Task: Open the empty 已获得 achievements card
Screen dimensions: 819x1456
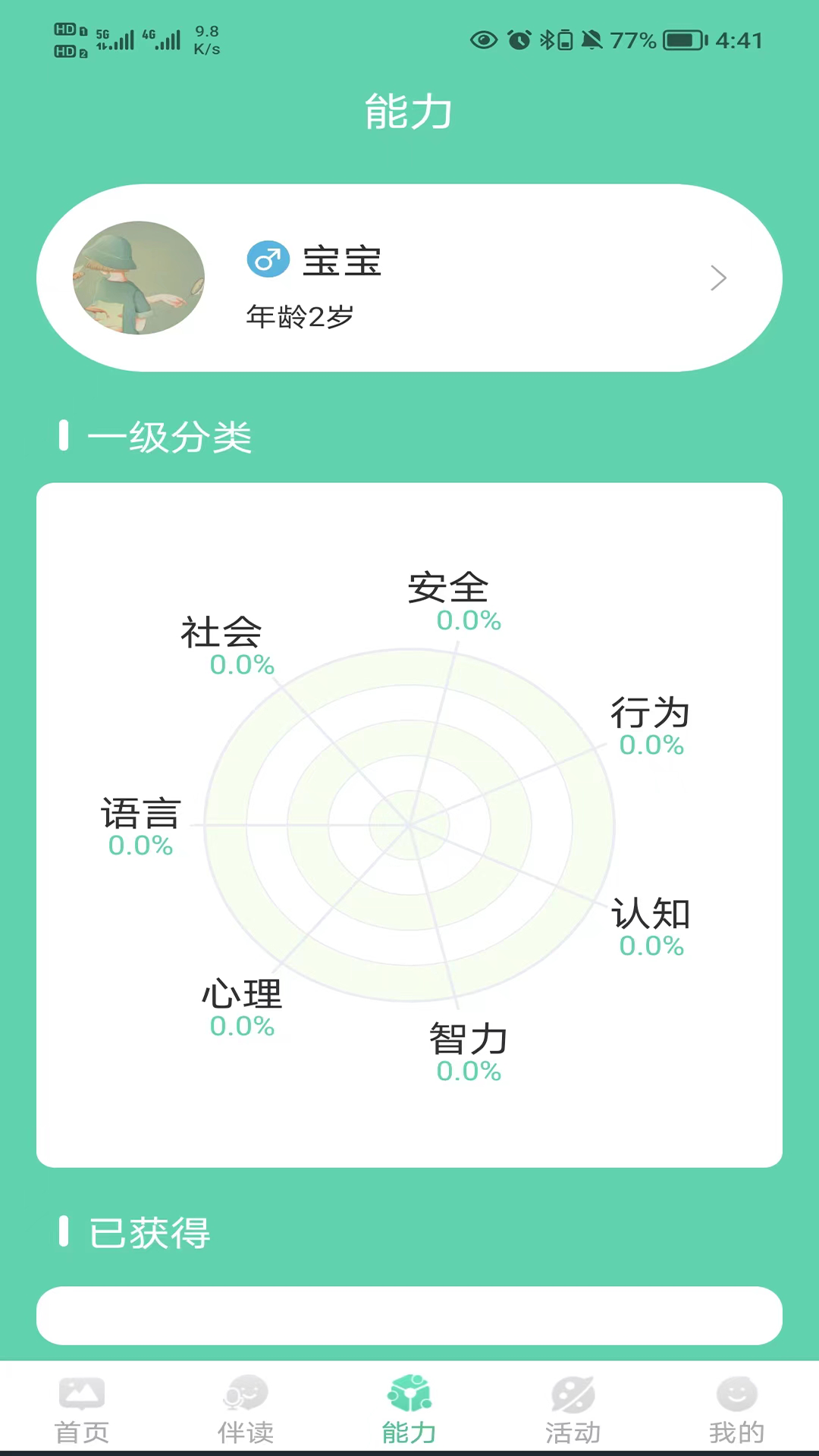Action: pos(409,1317)
